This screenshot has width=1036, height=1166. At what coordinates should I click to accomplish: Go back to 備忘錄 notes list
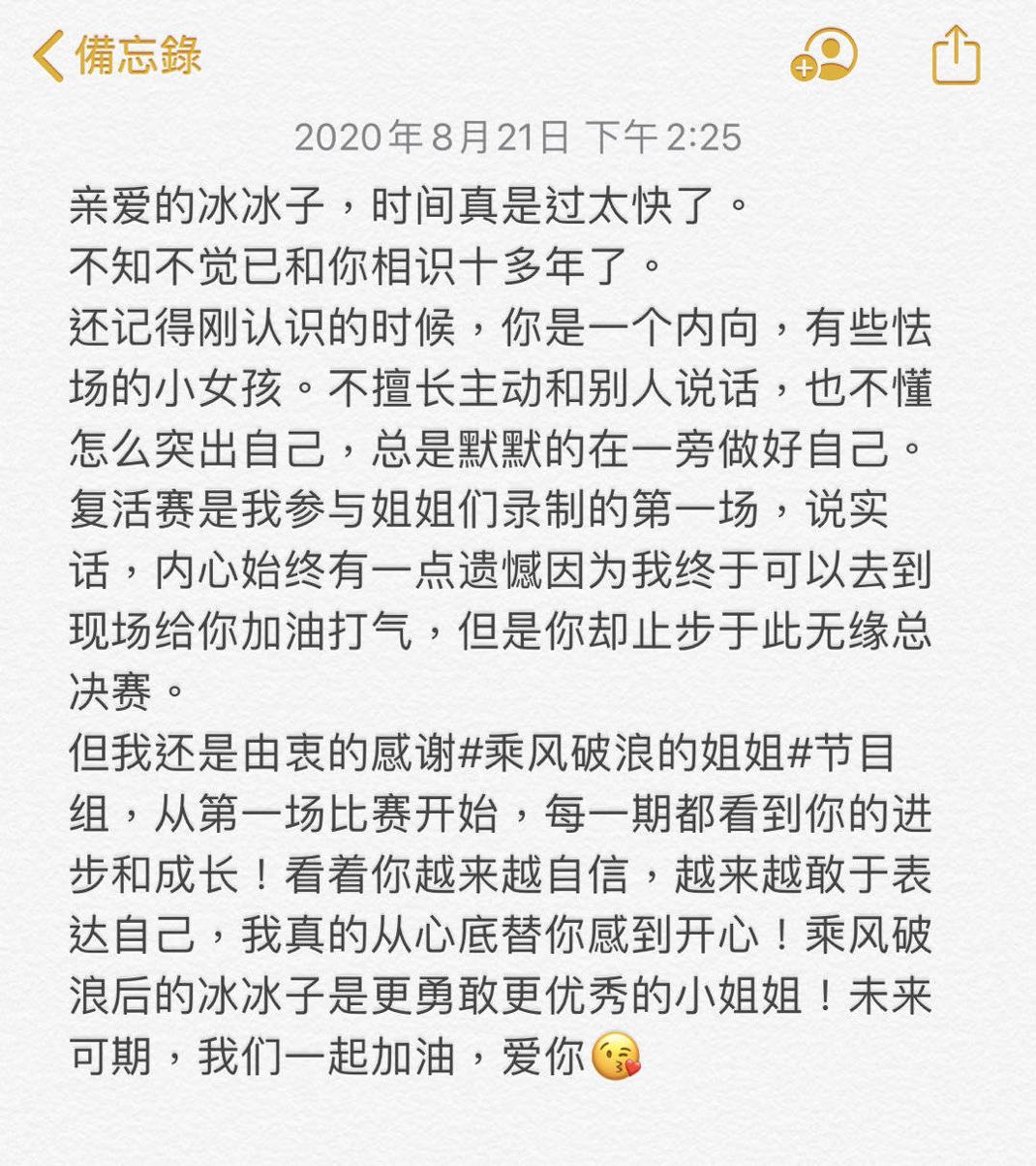[x=116, y=55]
